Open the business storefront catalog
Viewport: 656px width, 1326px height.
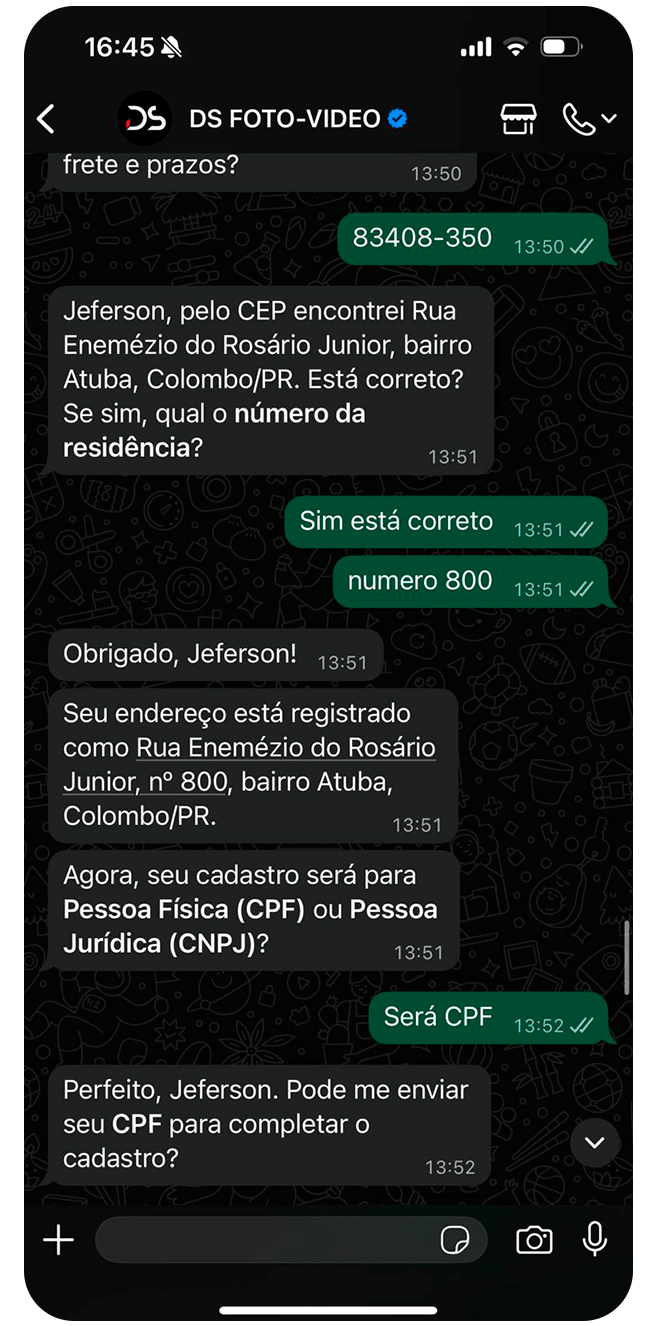[517, 120]
